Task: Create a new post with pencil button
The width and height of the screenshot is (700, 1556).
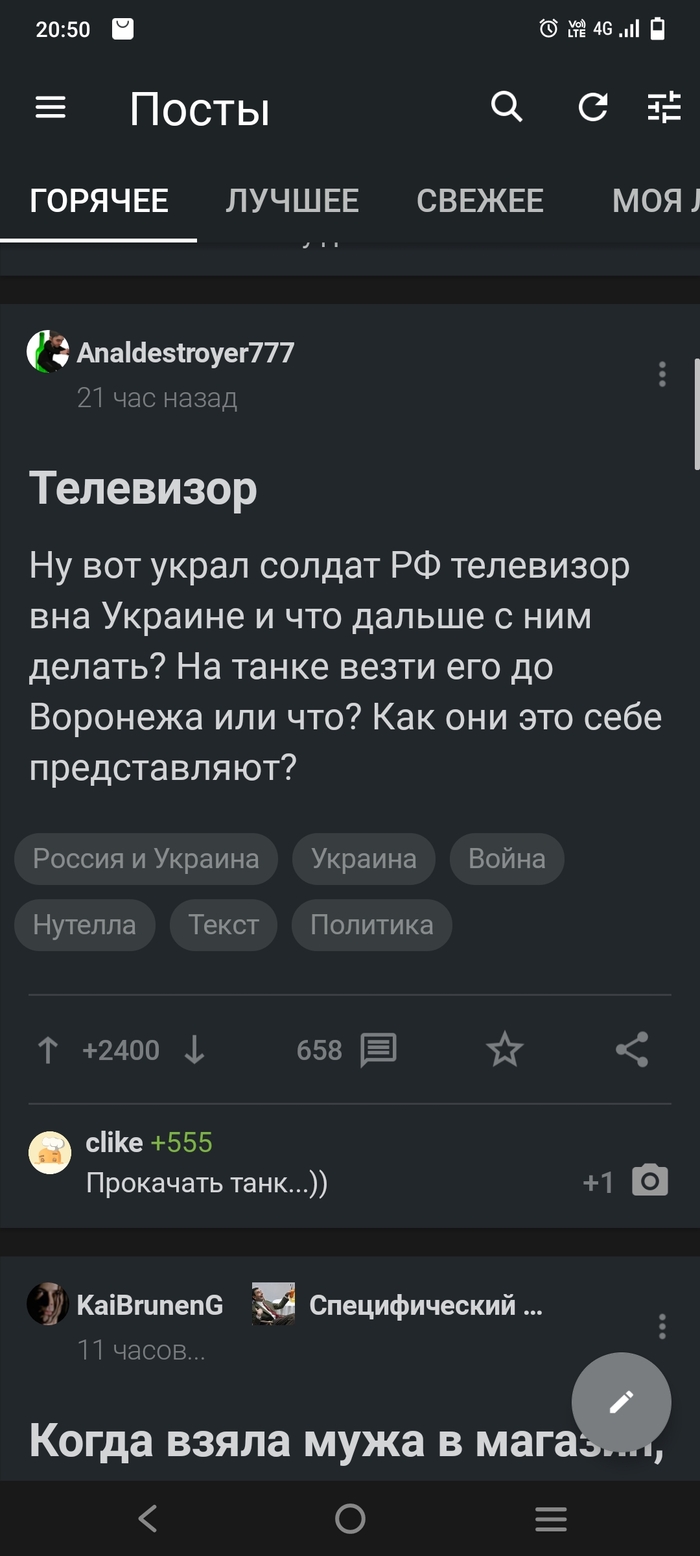Action: click(x=620, y=1402)
